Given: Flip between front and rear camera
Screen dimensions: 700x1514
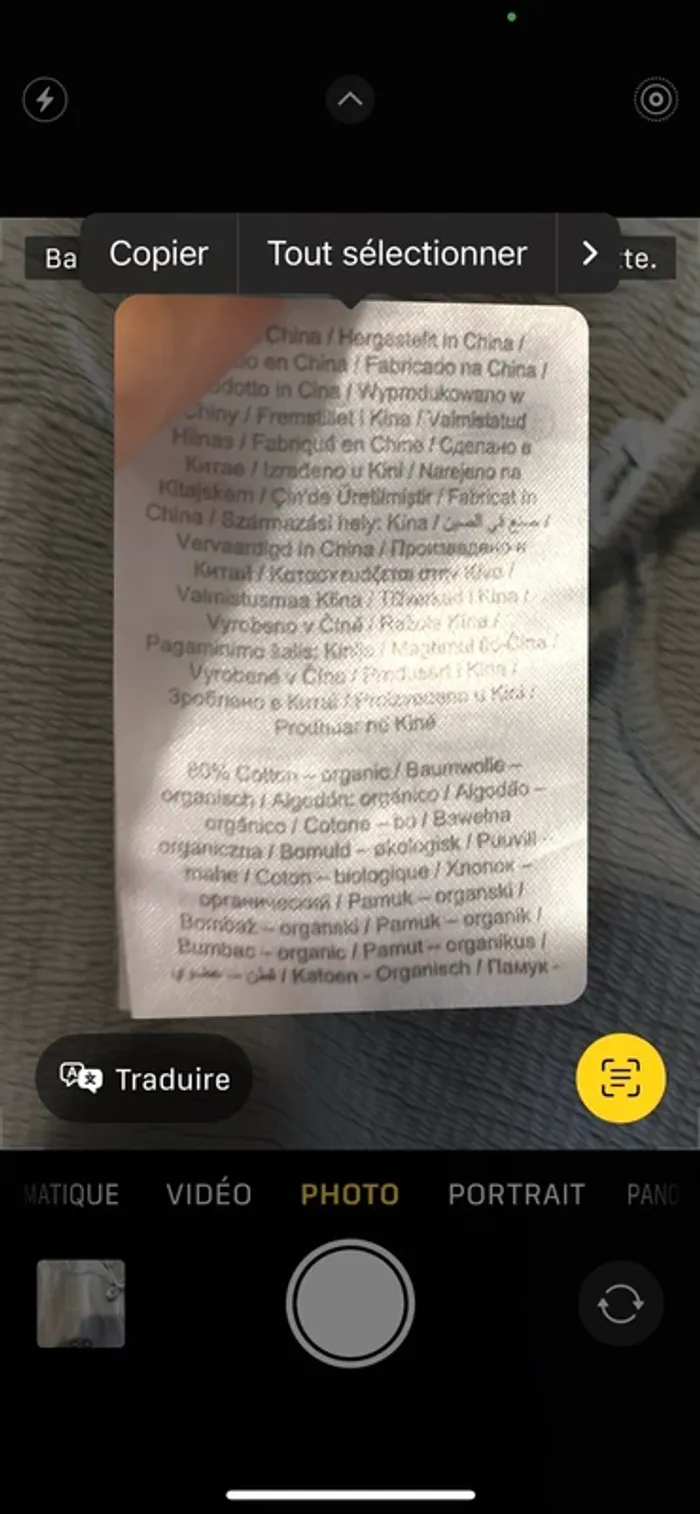Looking at the screenshot, I should (x=620, y=1305).
